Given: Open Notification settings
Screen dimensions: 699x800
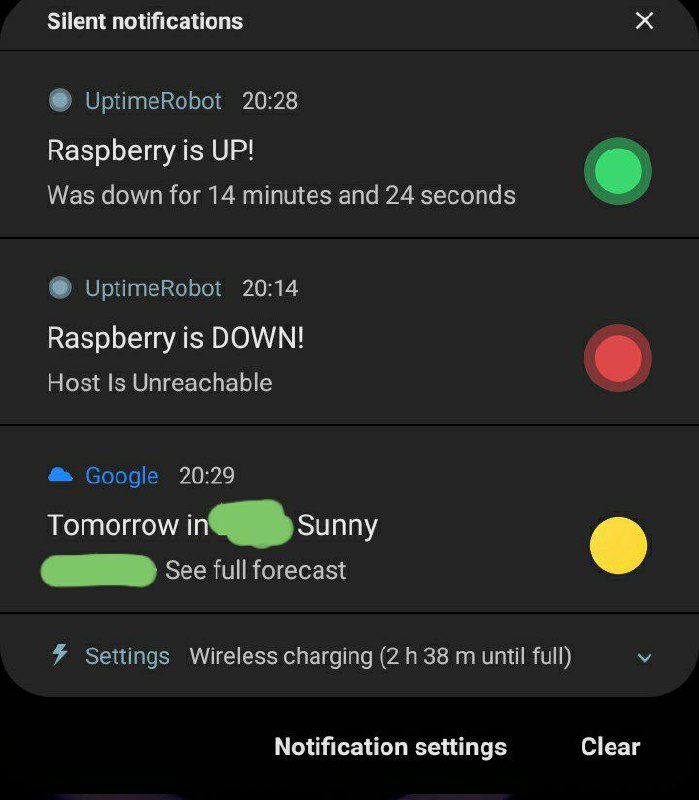Looking at the screenshot, I should (x=390, y=747).
